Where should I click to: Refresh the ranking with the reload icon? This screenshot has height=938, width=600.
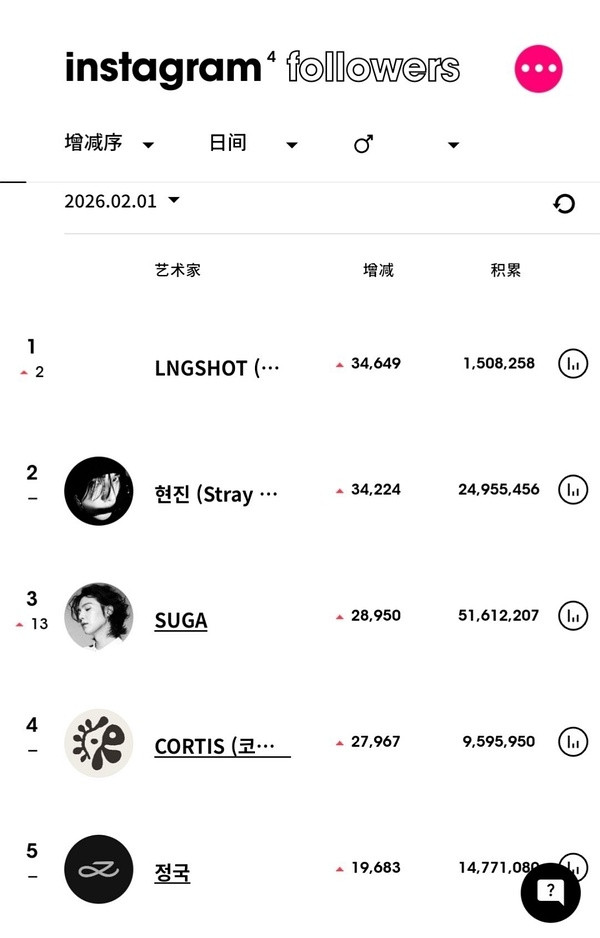pyautogui.click(x=564, y=204)
